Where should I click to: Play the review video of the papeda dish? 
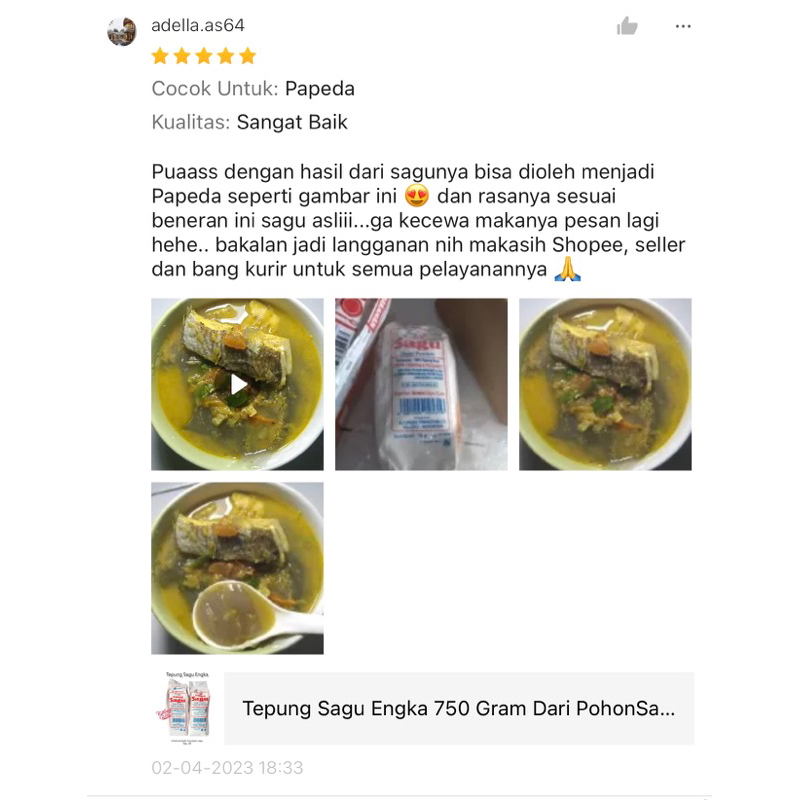coord(237,384)
